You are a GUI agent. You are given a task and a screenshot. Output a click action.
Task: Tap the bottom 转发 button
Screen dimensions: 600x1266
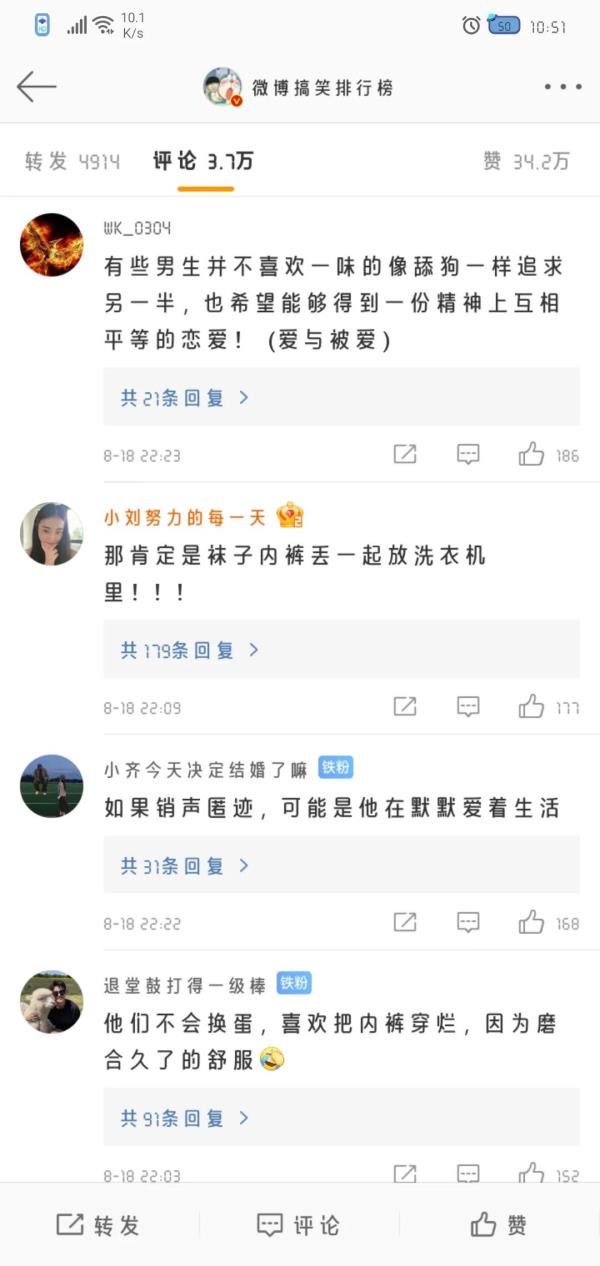tap(98, 1225)
